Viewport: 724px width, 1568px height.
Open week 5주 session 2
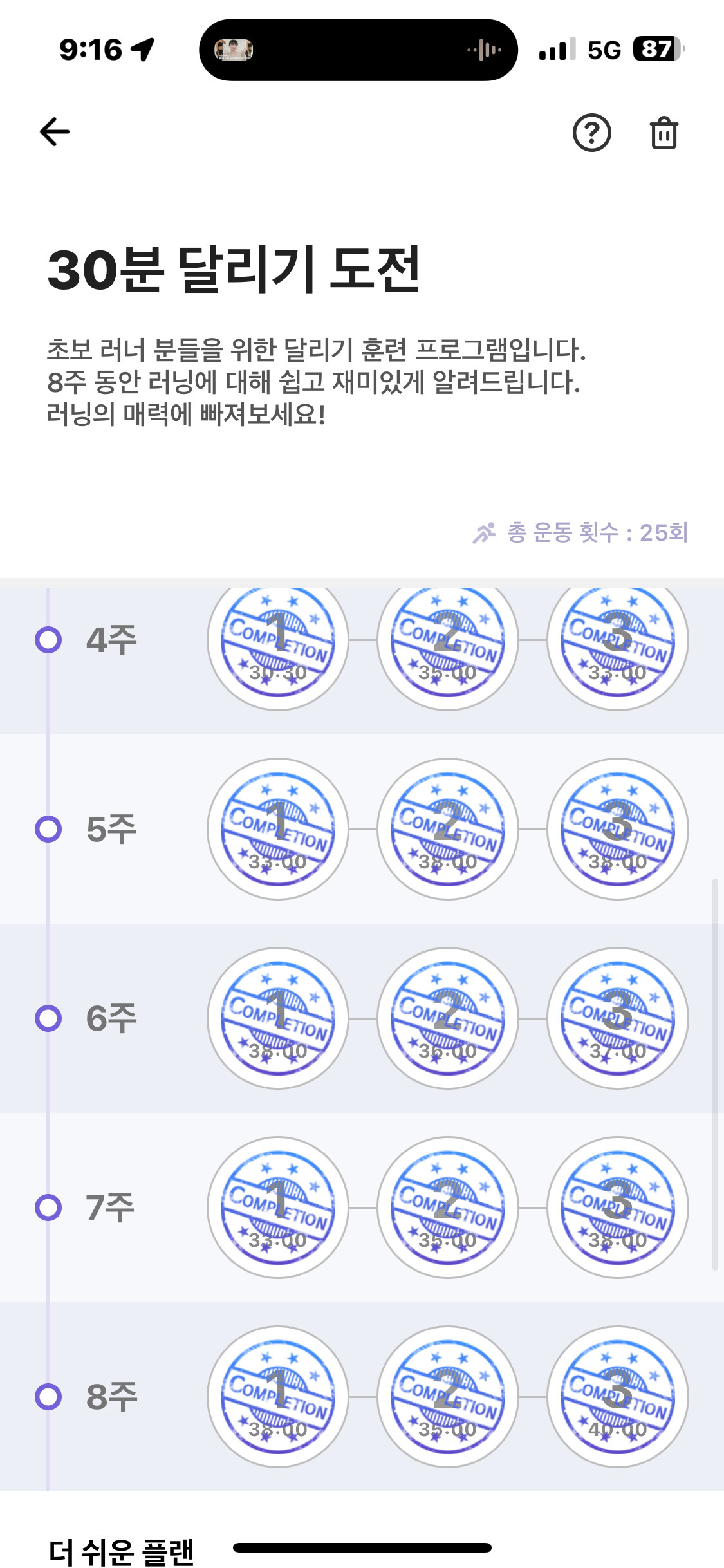(x=448, y=829)
